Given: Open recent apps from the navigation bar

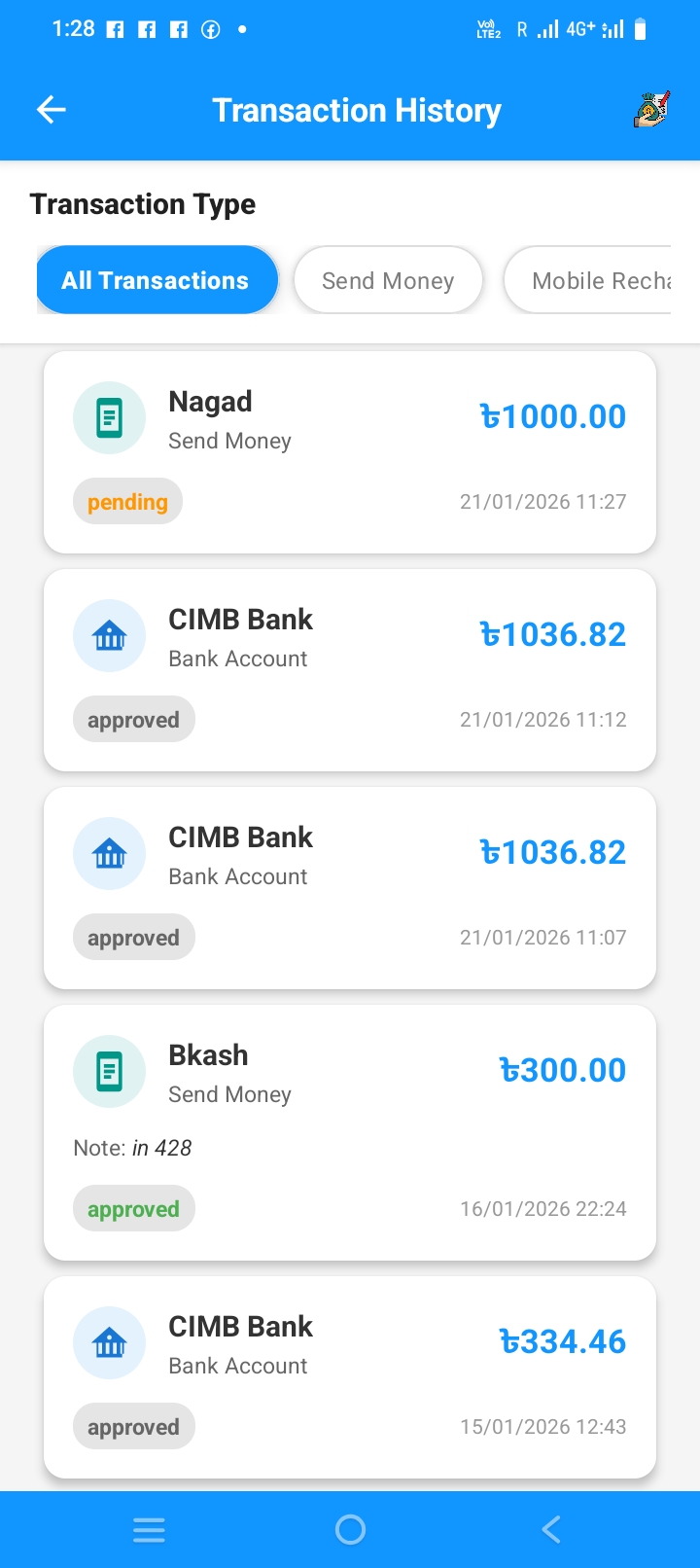Looking at the screenshot, I should coord(149,1530).
